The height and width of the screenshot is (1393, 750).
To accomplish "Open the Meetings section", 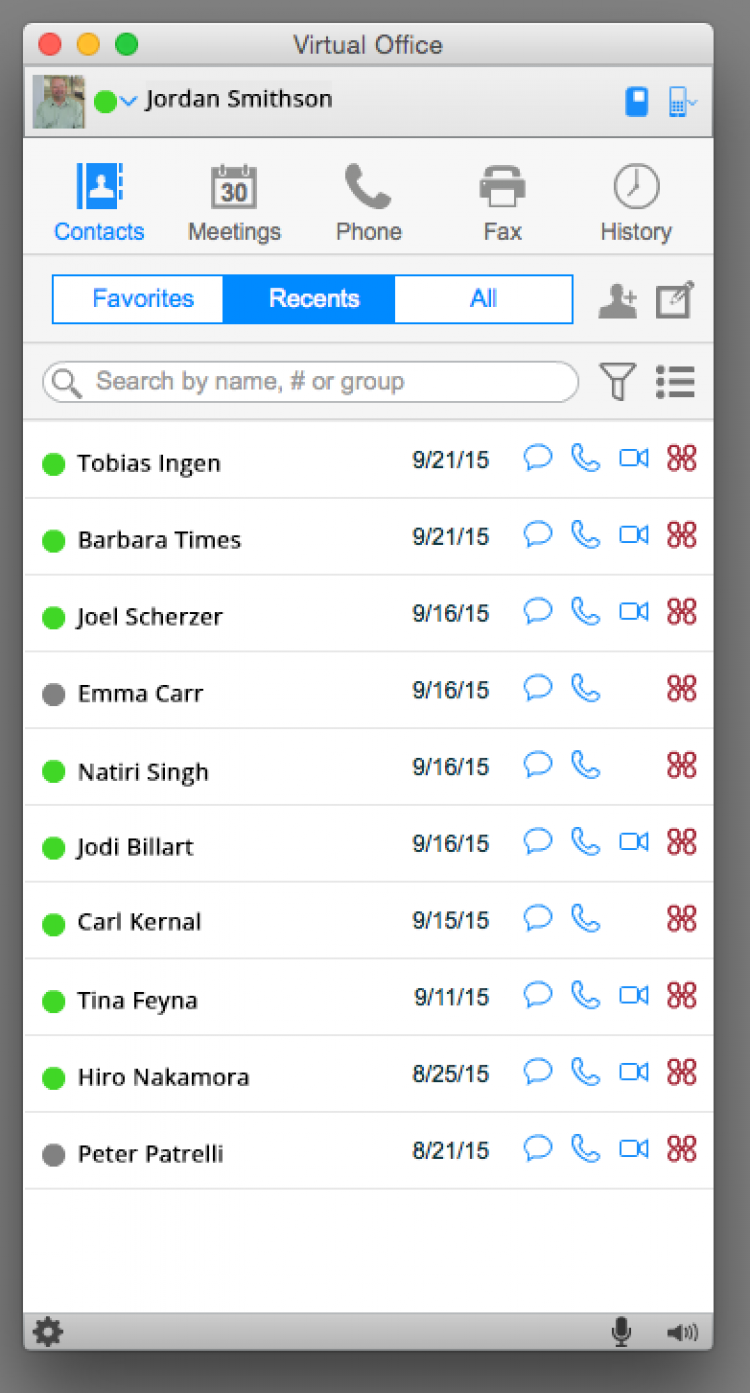I will click(234, 204).
